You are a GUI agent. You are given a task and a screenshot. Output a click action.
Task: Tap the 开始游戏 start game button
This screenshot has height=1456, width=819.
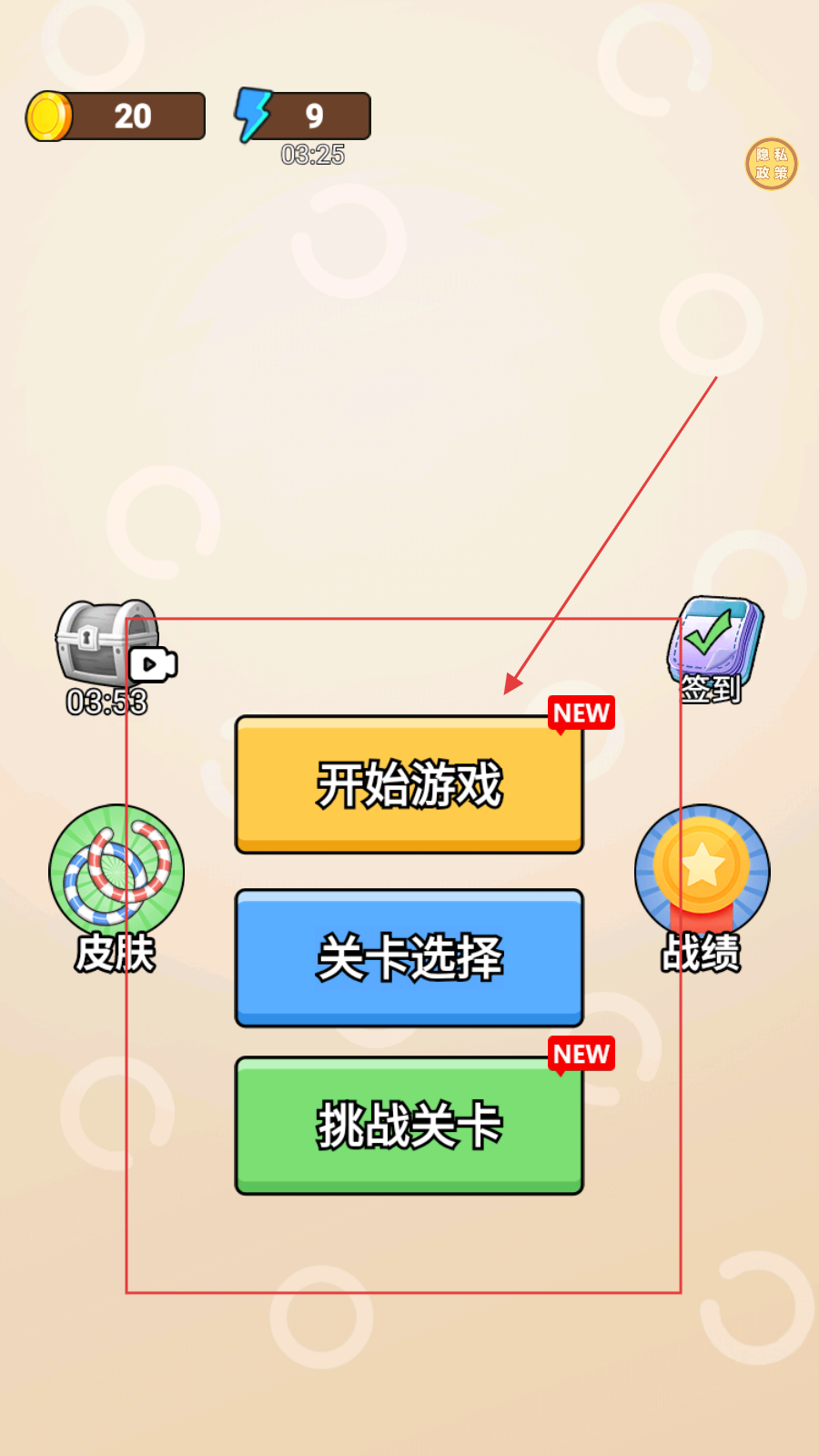point(409,784)
